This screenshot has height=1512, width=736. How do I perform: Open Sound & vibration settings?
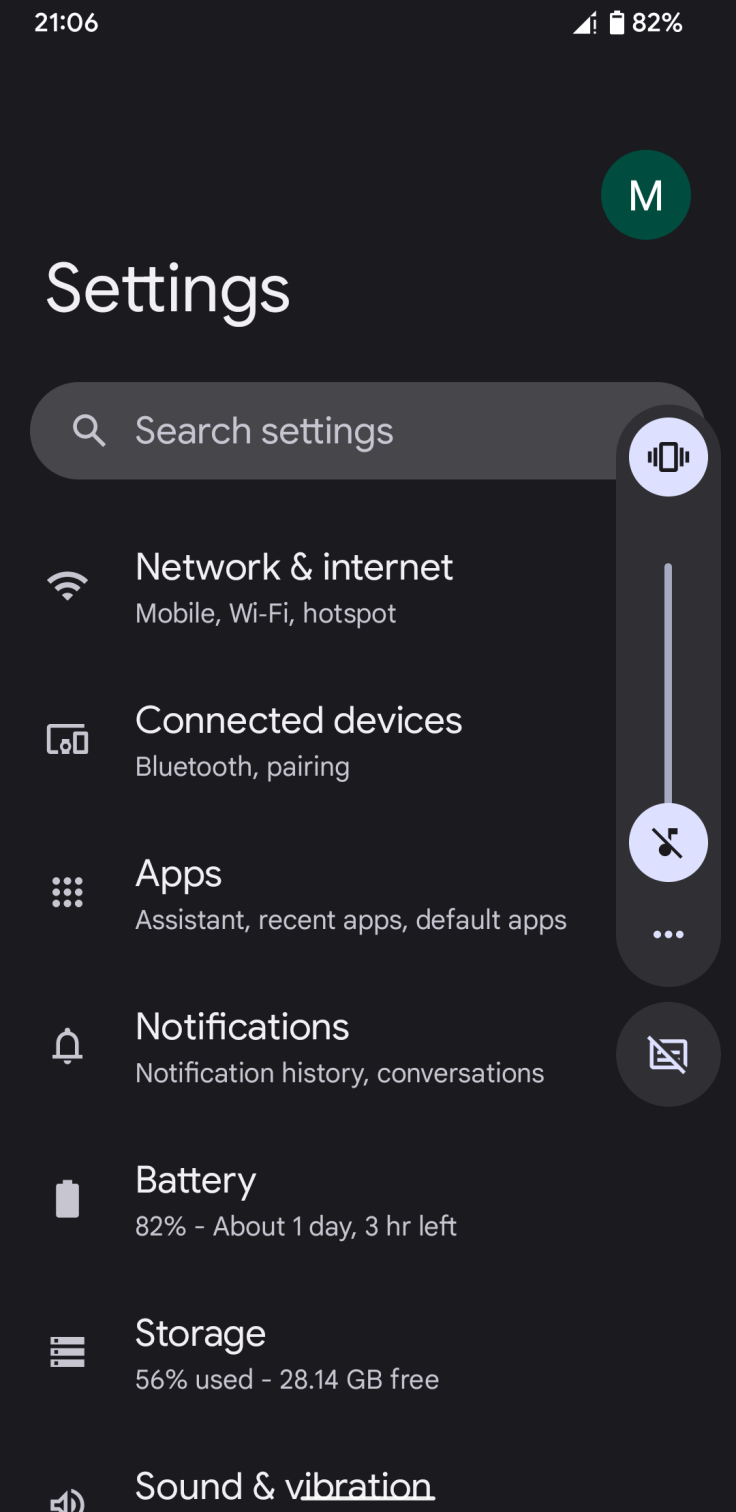285,1488
